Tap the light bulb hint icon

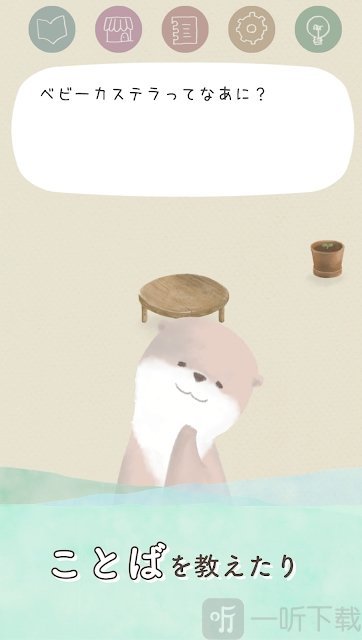pos(318,29)
